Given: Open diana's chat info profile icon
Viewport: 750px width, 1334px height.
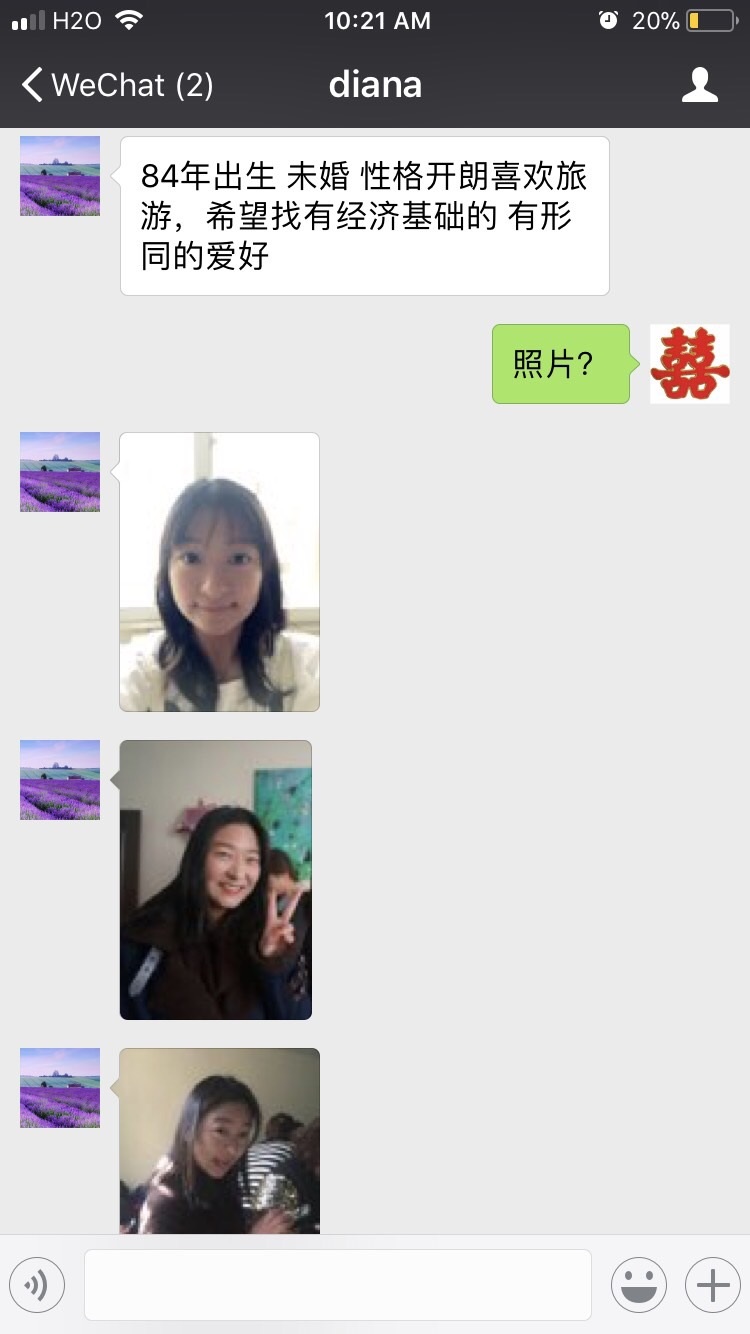Looking at the screenshot, I should pos(700,85).
